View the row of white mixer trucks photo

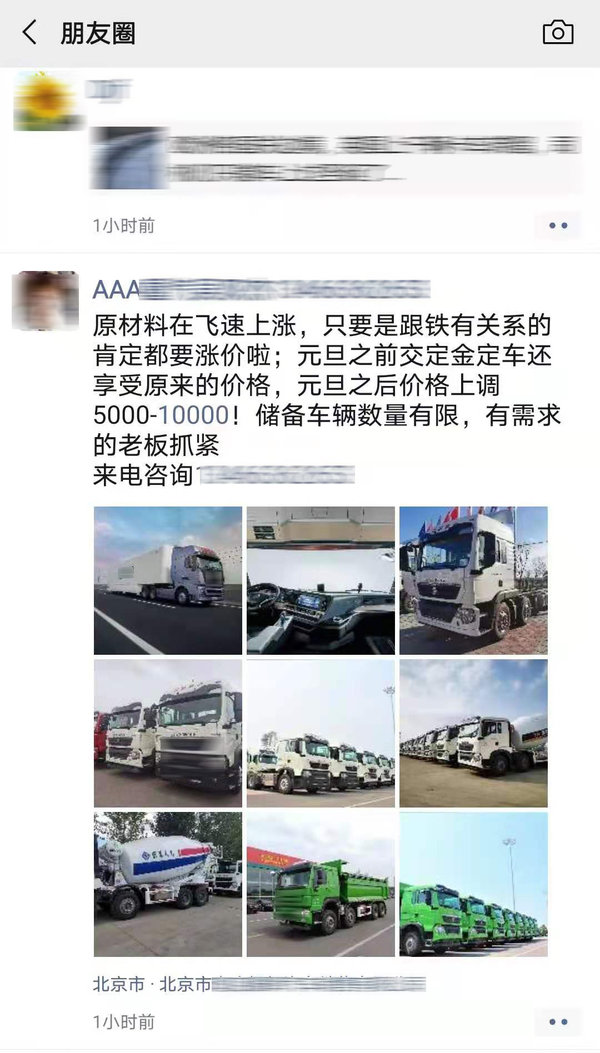point(474,733)
